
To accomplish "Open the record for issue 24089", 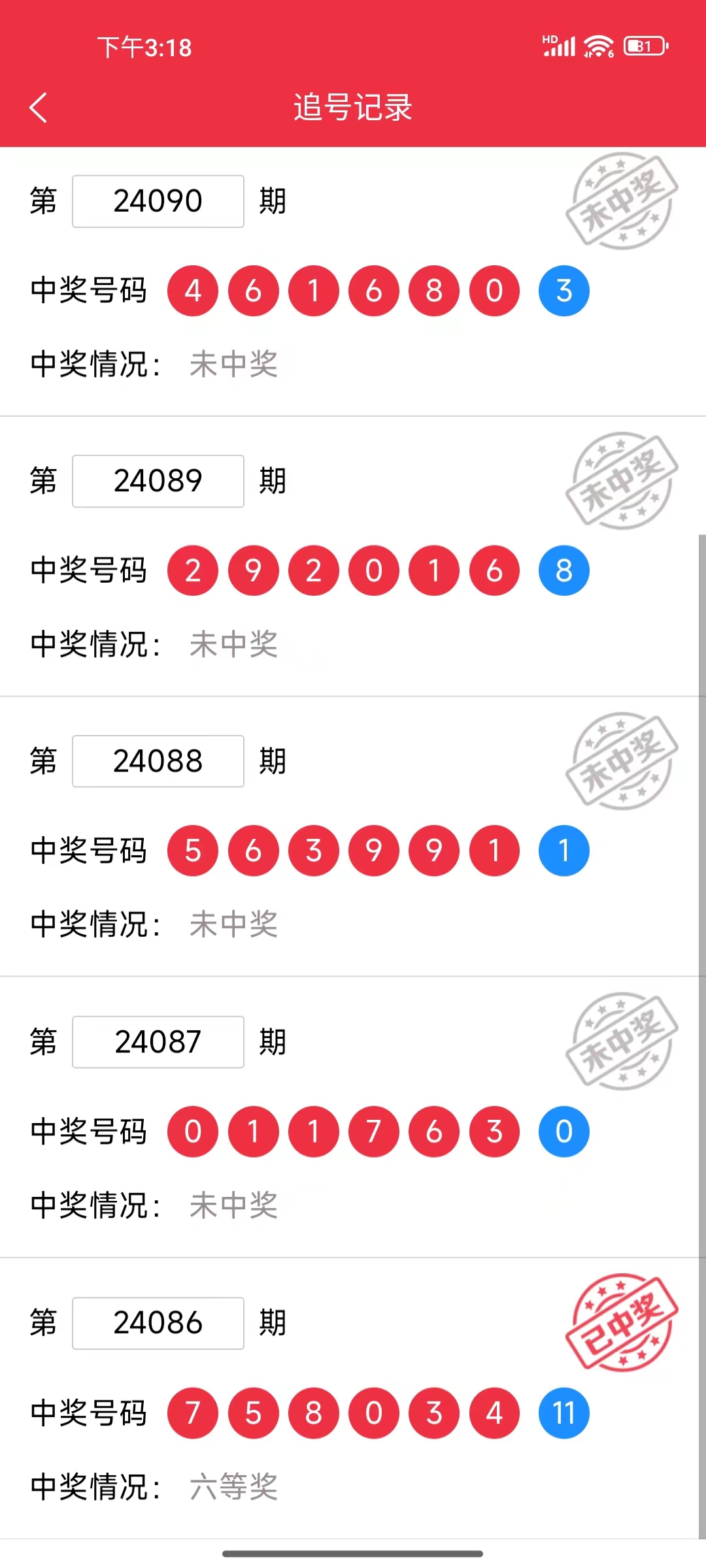I will [x=353, y=557].
